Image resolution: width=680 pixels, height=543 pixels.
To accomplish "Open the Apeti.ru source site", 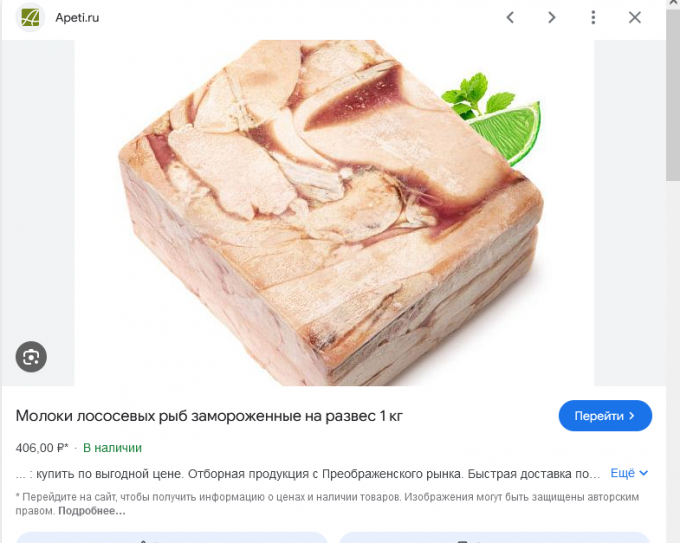I will [x=76, y=17].
